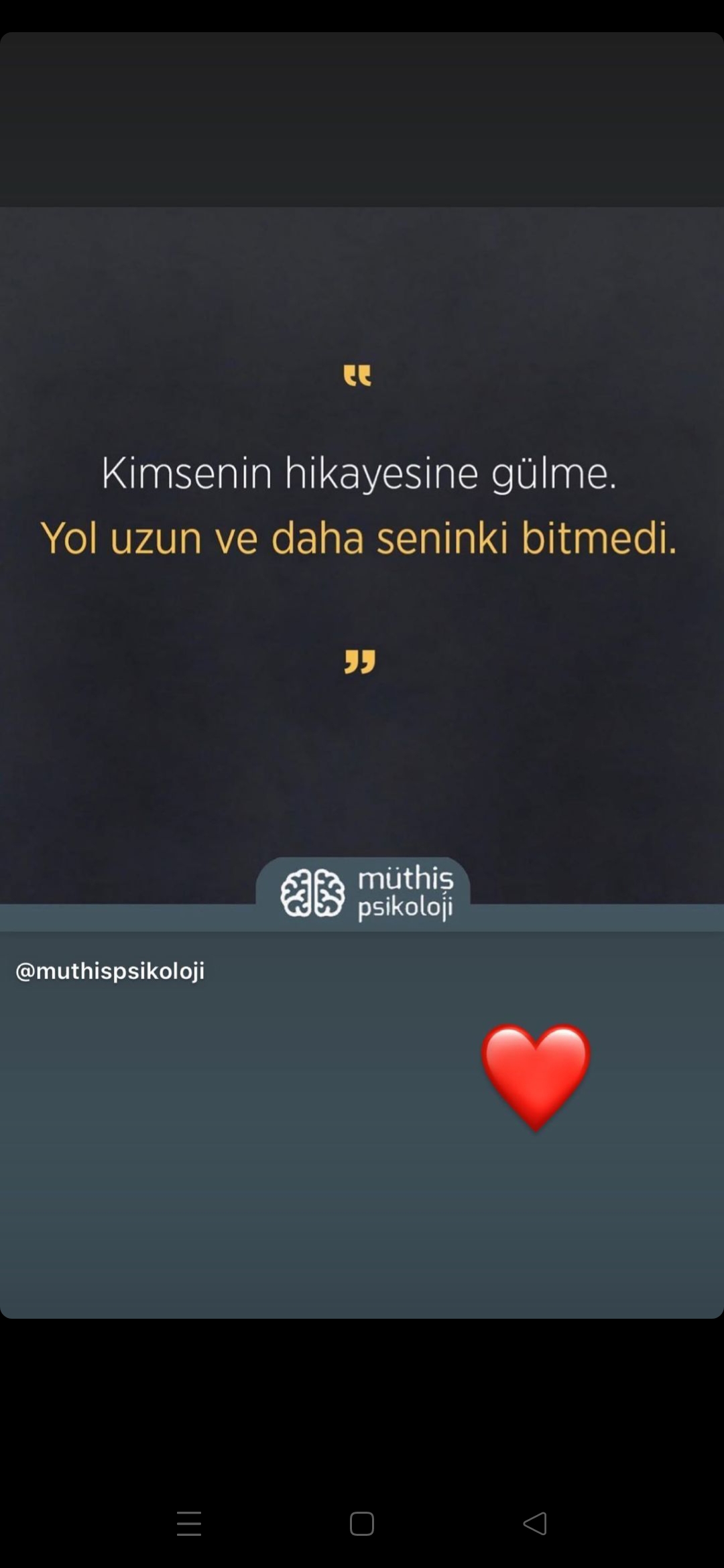Open the @muthispsikoloji mention
The height and width of the screenshot is (1568, 724).
click(x=110, y=971)
